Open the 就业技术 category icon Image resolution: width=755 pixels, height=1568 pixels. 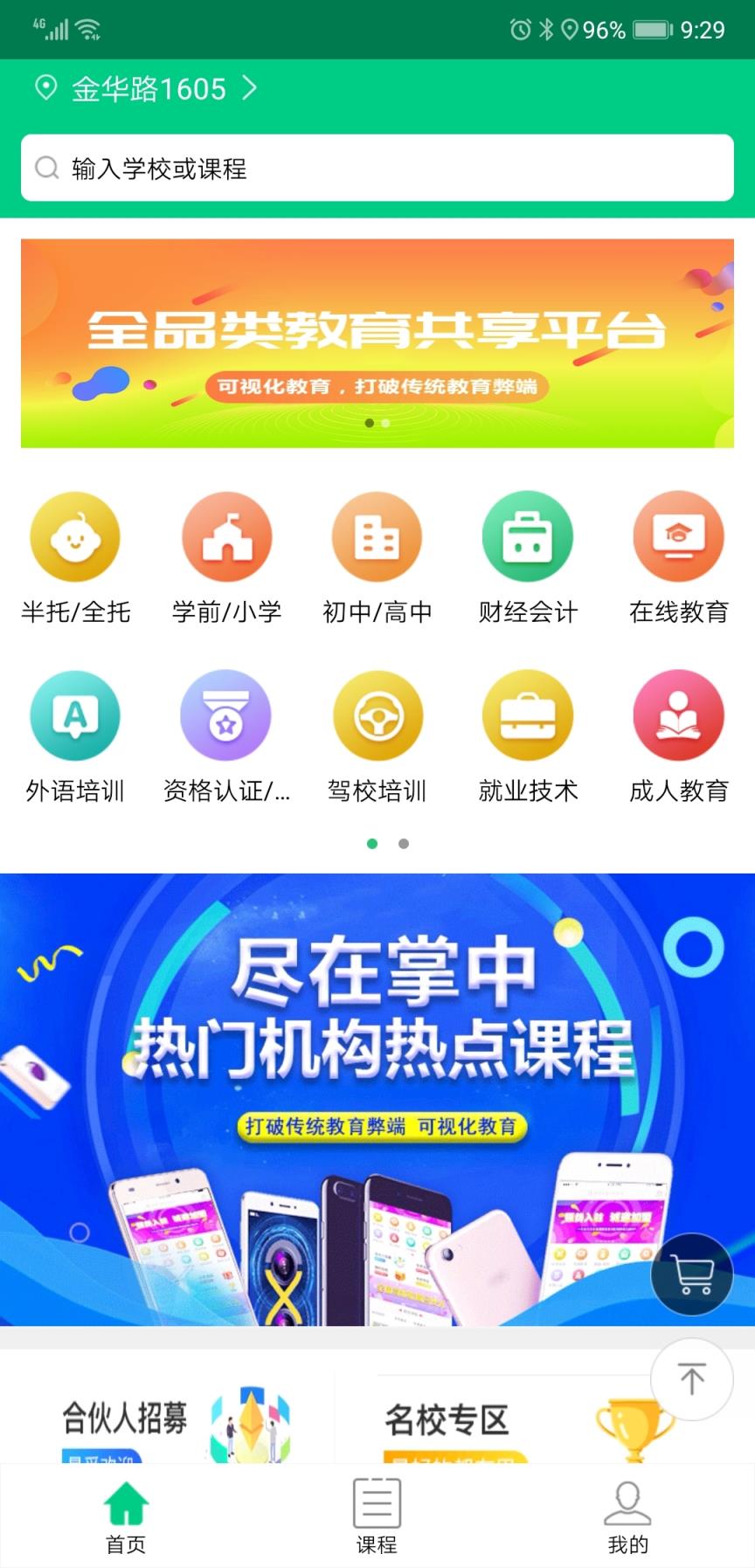(529, 715)
